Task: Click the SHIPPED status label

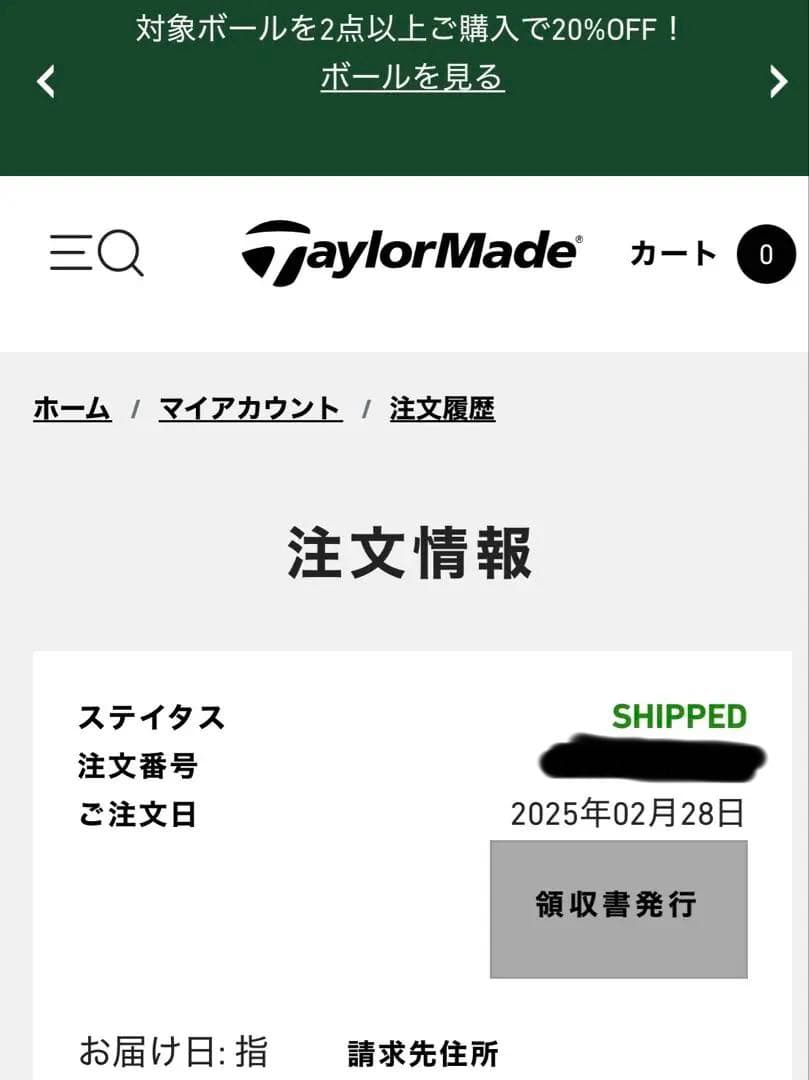Action: click(x=678, y=716)
